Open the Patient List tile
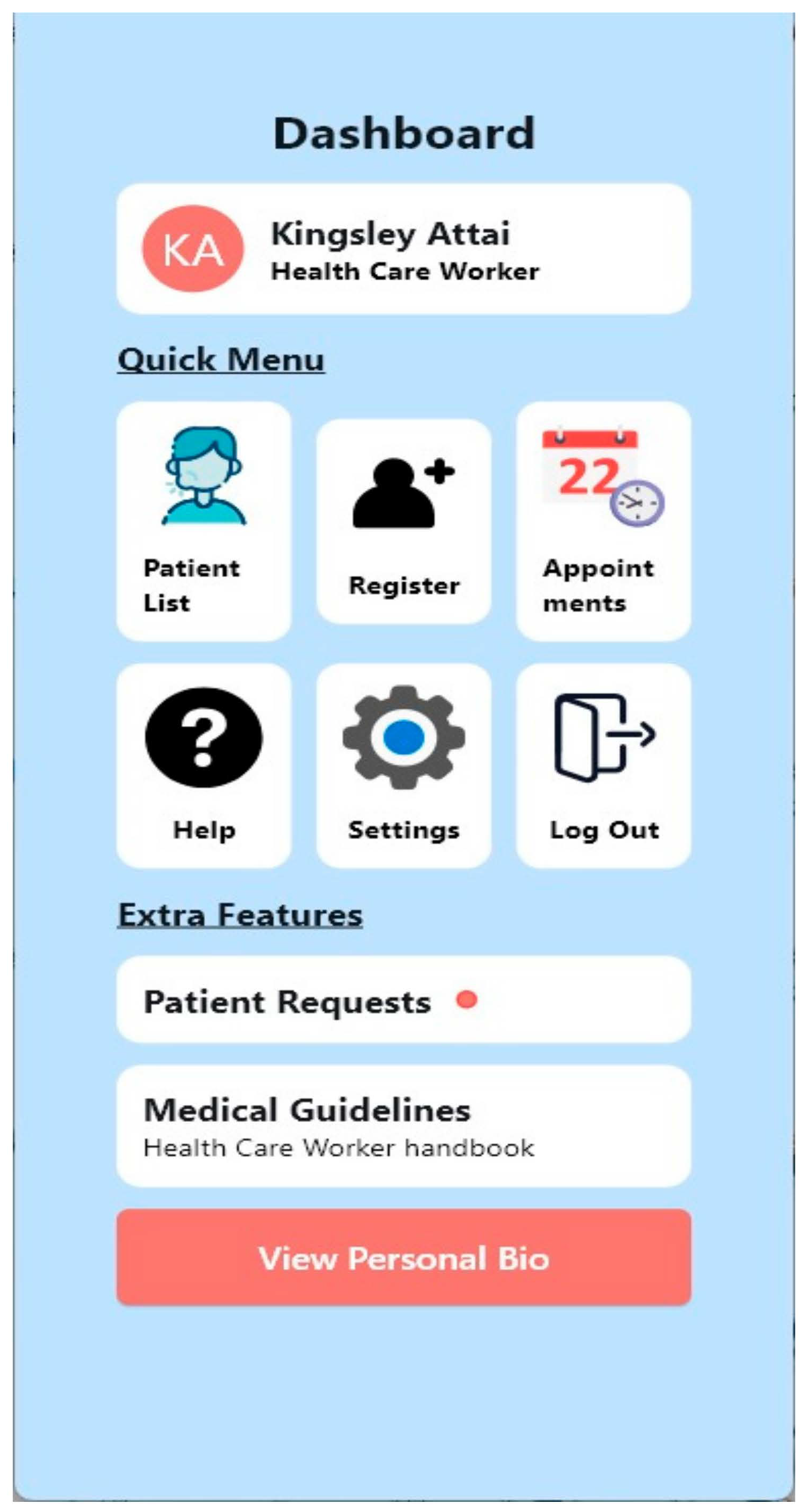This screenshot has width=805, height=1512. tap(204, 521)
